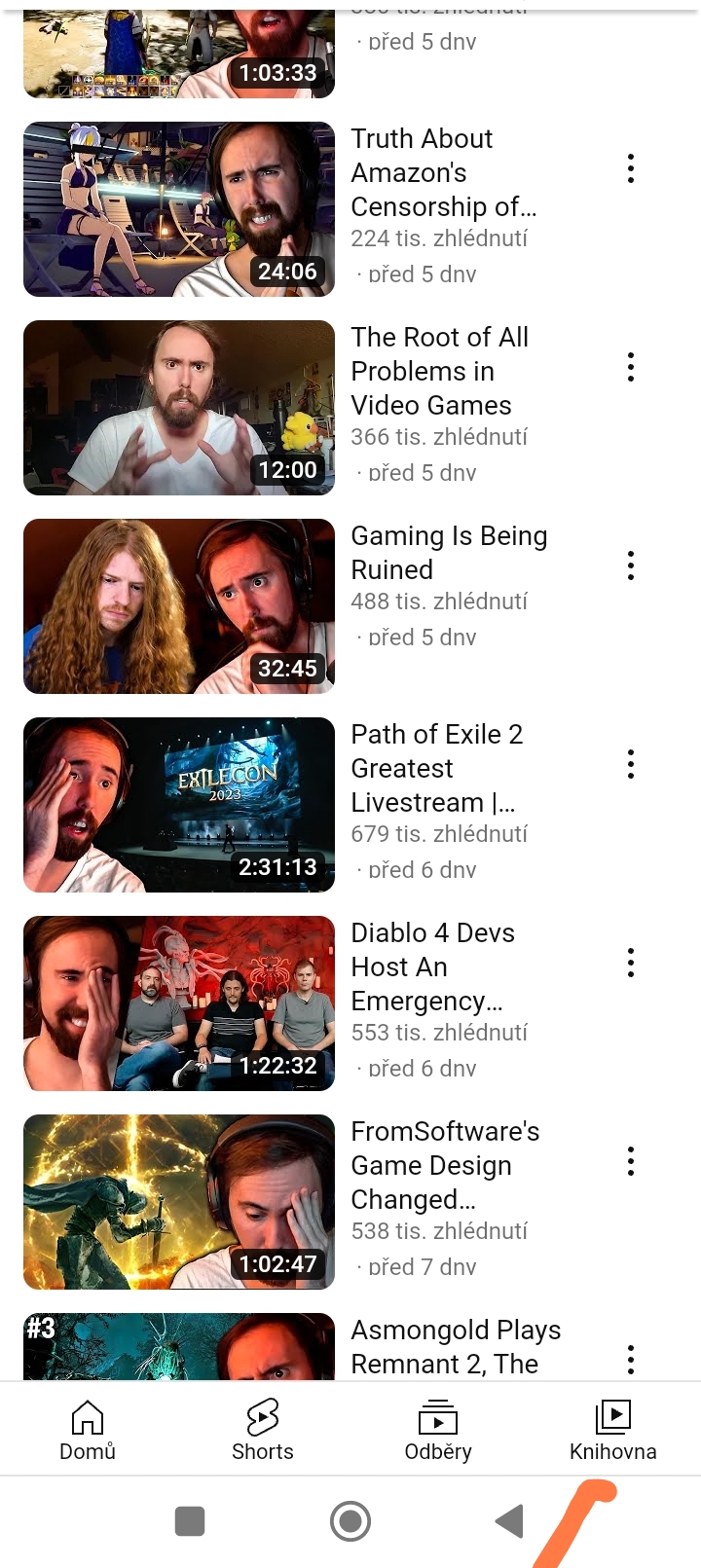Open Path of Exile 2 Greatest Livestream video
This screenshot has width=701, height=1568.
tap(179, 805)
